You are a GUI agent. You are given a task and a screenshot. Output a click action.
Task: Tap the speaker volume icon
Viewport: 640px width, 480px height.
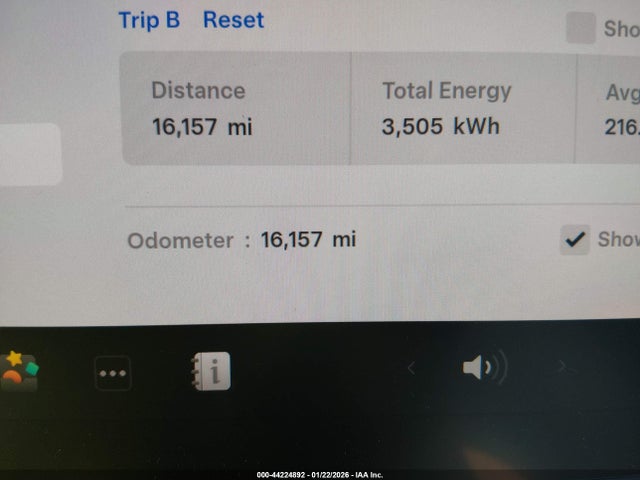pyautogui.click(x=483, y=368)
